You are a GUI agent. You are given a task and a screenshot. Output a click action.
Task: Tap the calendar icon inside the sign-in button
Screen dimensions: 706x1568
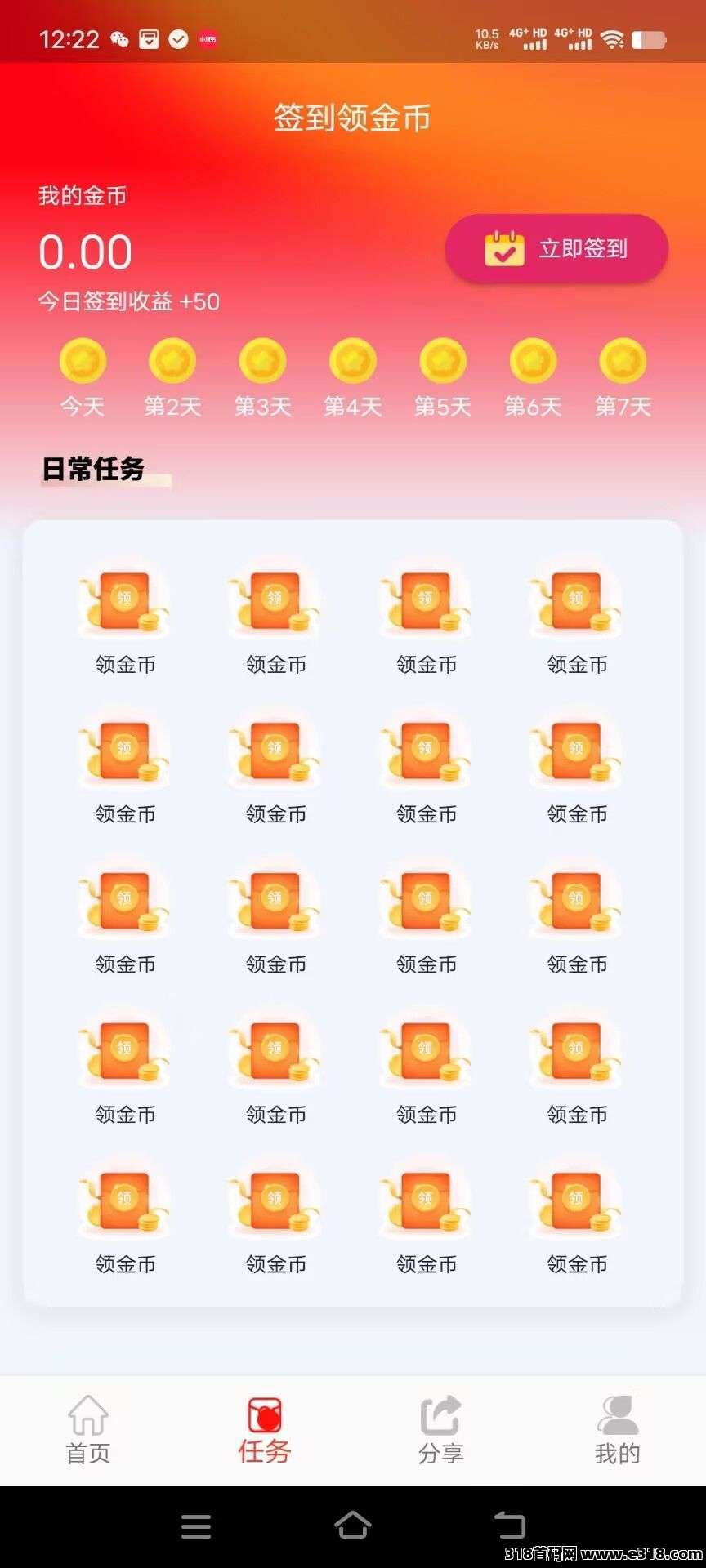[502, 249]
